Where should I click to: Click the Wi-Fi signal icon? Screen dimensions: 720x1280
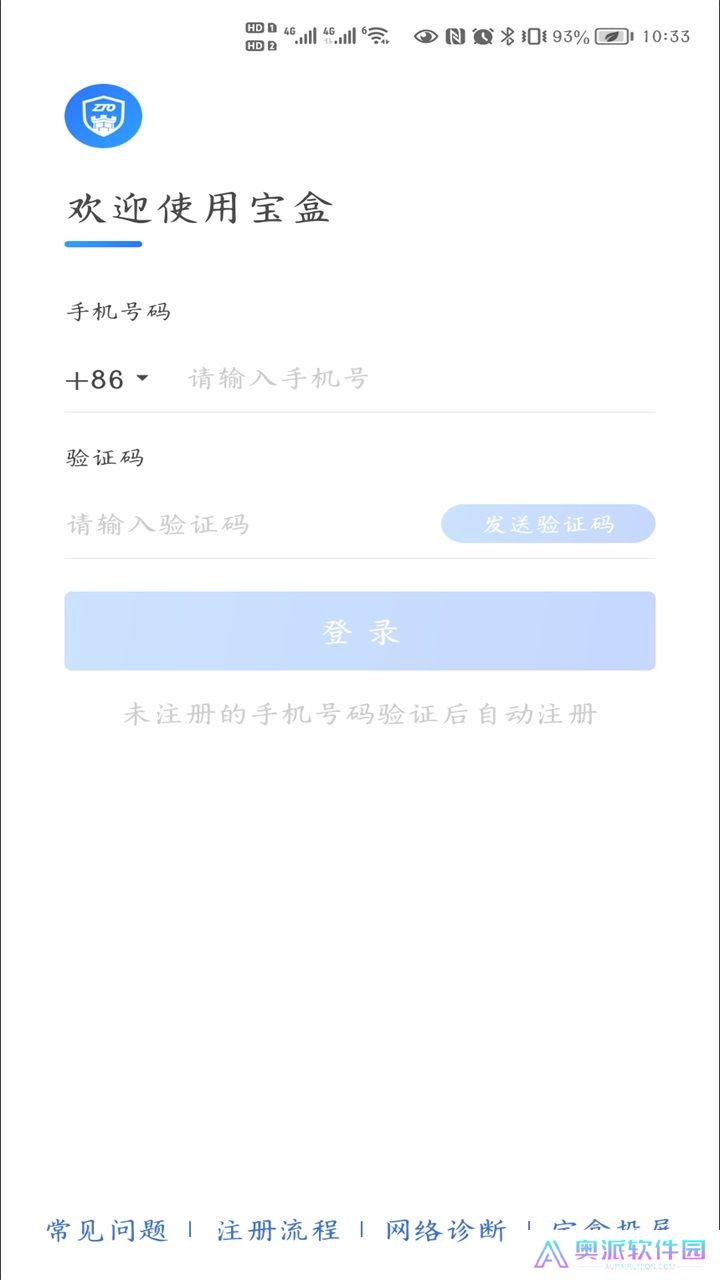[375, 33]
